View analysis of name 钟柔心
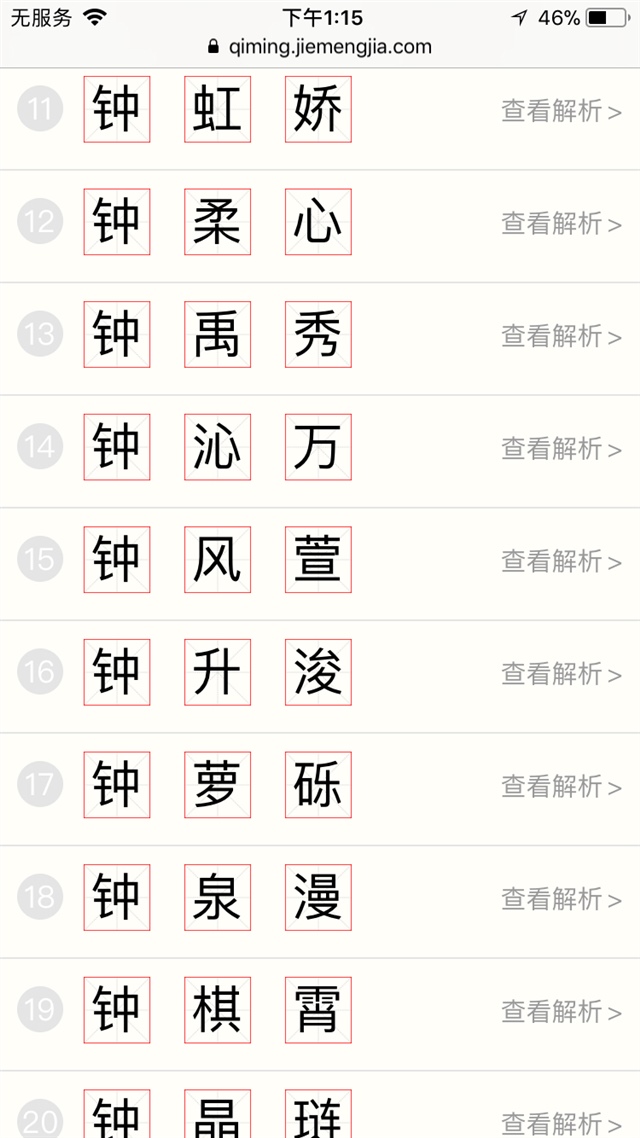The image size is (640, 1138). pos(560,222)
